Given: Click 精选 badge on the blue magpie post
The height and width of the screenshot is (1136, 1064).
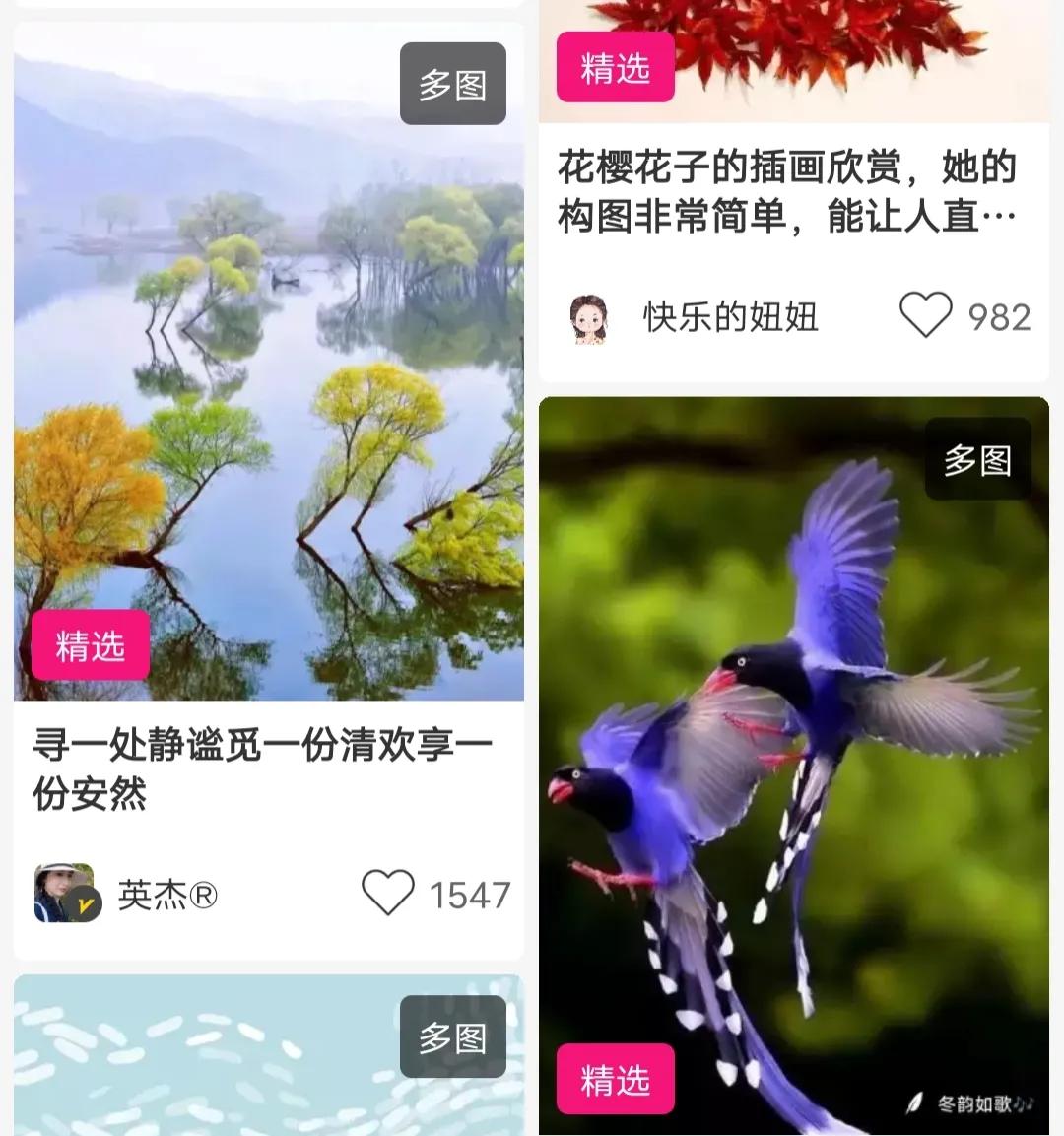Looking at the screenshot, I should (615, 1080).
